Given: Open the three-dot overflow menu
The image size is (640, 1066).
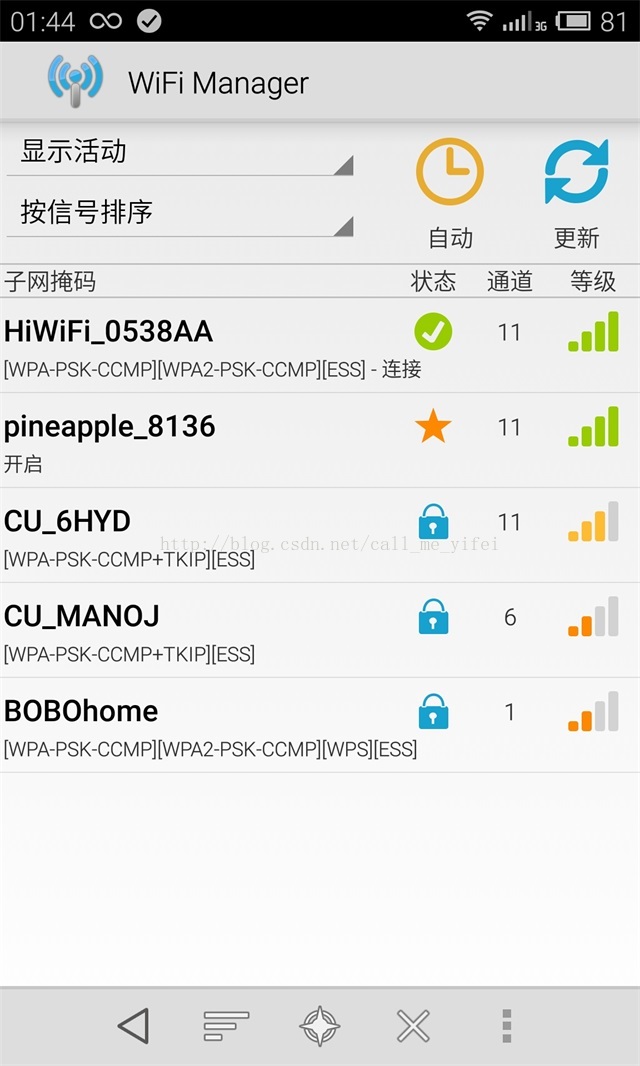Looking at the screenshot, I should (x=507, y=1026).
